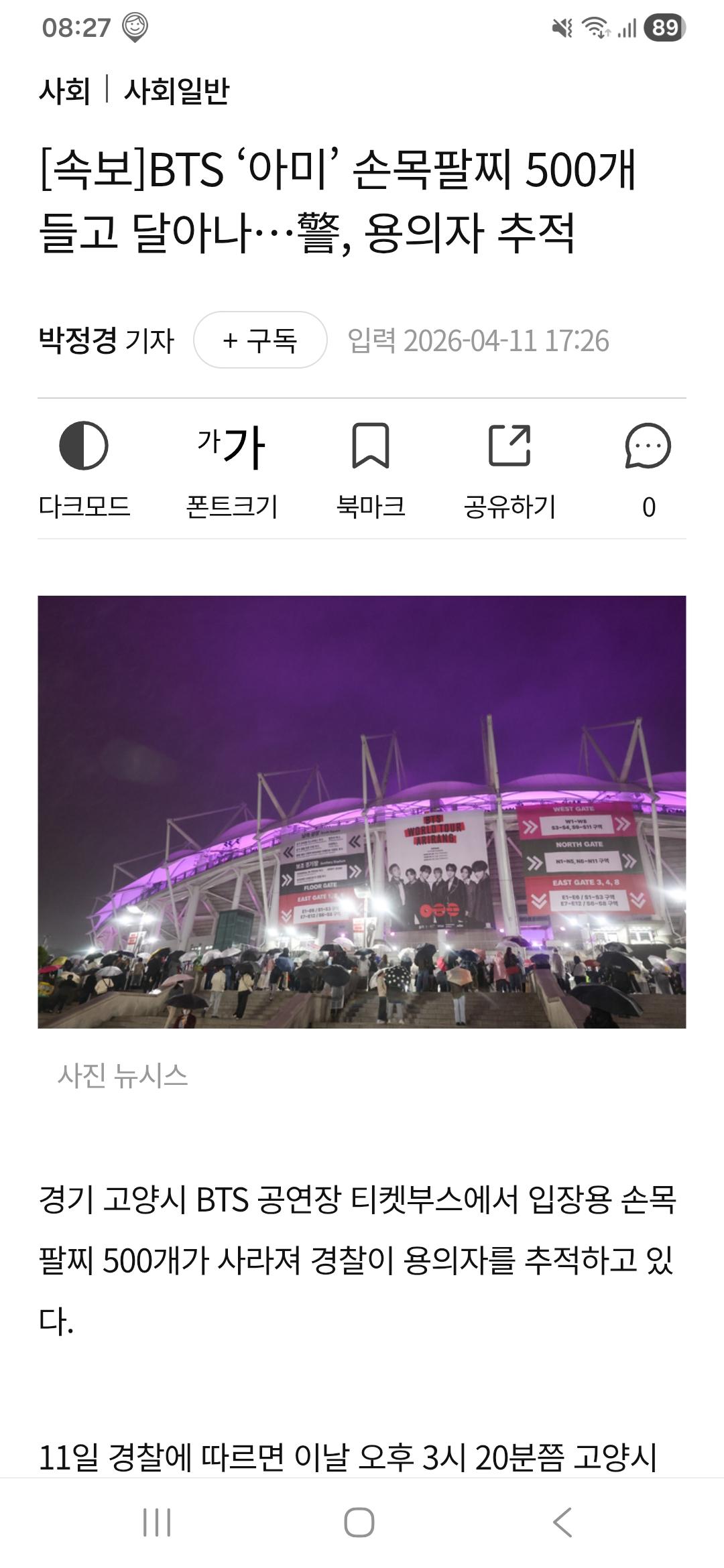Open recent apps from navigation bar
This screenshot has width=724, height=1568.
pos(157,1522)
